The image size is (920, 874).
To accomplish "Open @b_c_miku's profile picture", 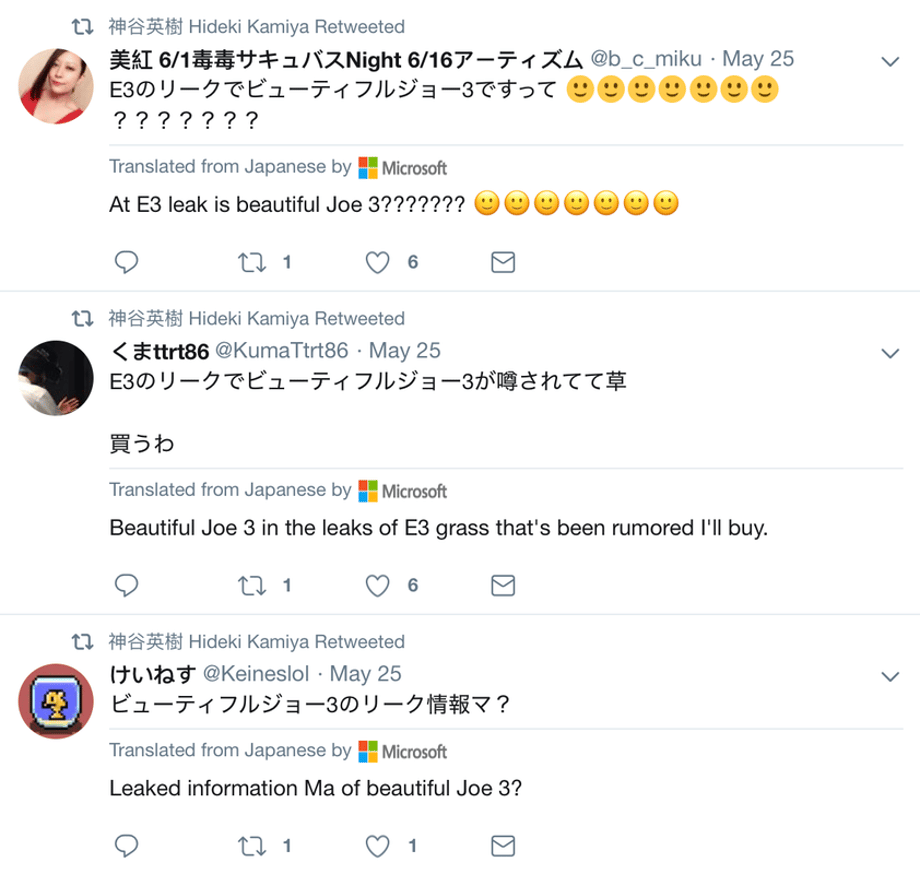I will [58, 86].
